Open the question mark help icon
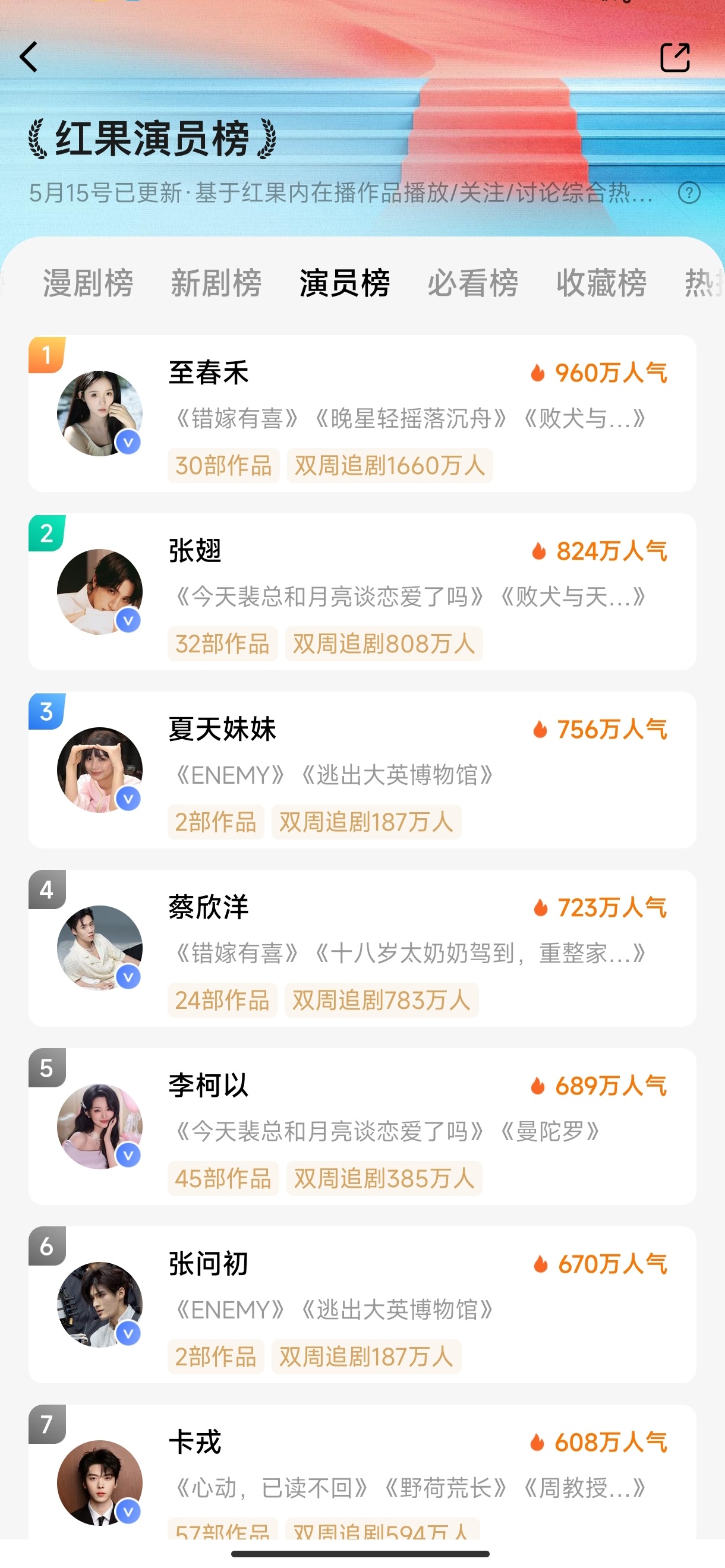725x1568 pixels. click(x=689, y=193)
